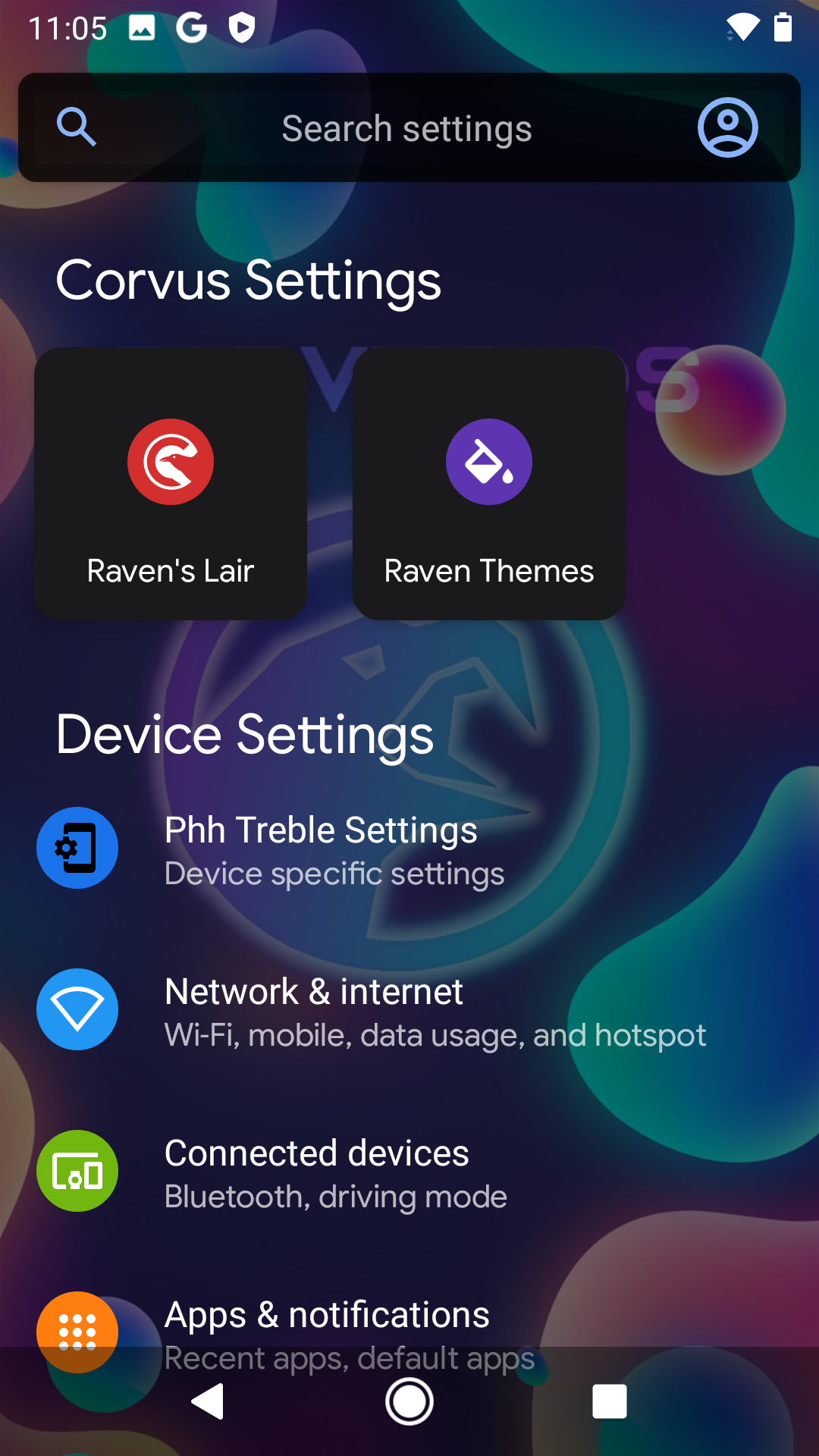Open the Search settings field

[x=406, y=128]
